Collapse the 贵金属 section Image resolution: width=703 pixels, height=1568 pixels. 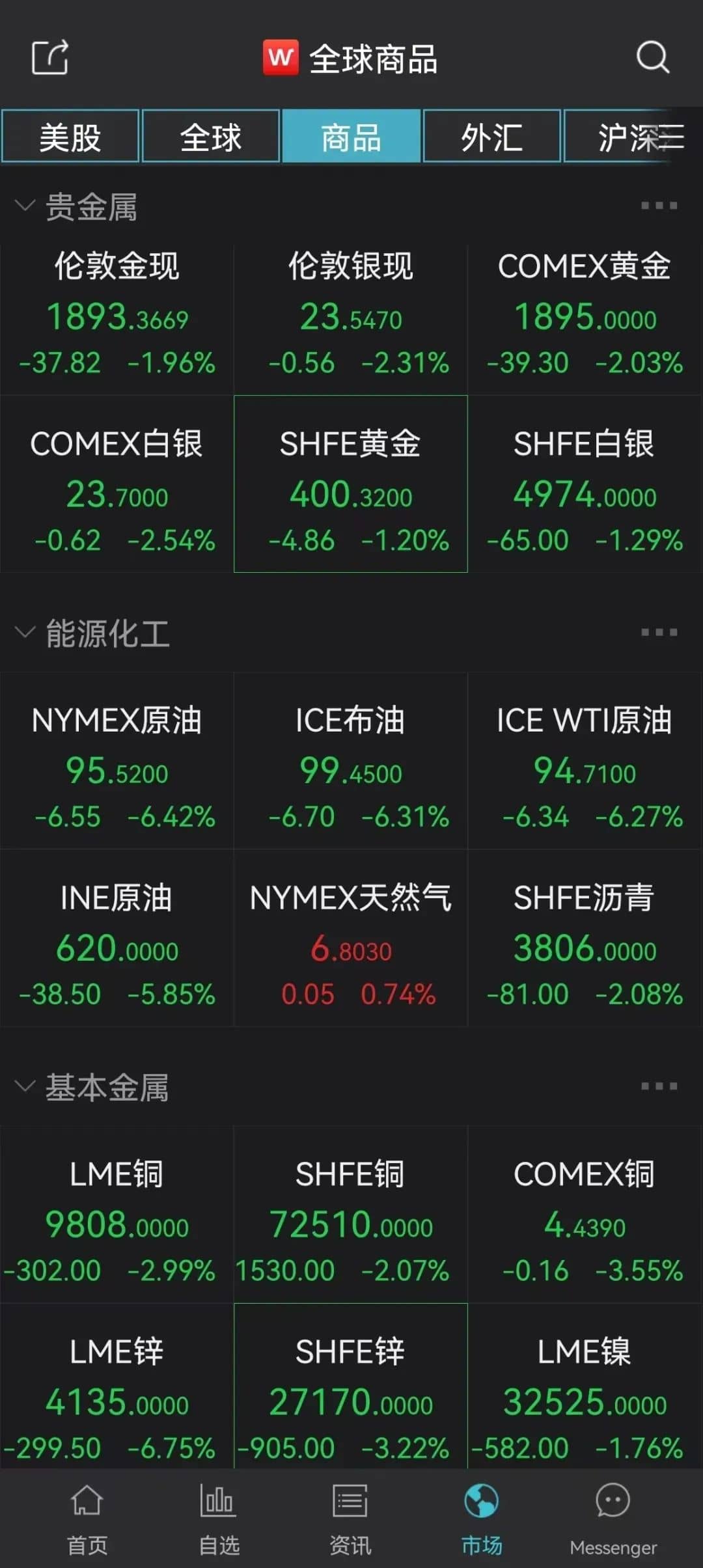click(x=25, y=206)
